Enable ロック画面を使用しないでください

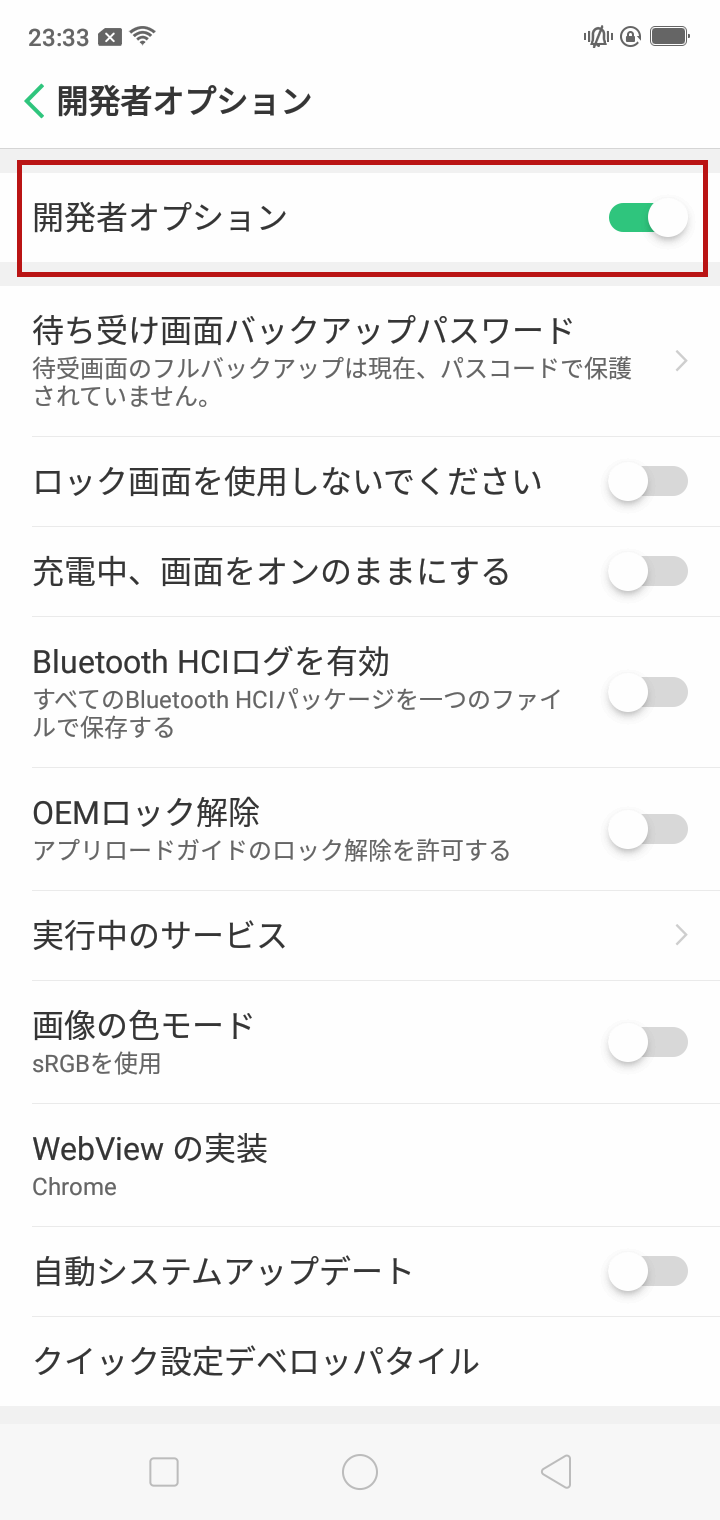(646, 481)
